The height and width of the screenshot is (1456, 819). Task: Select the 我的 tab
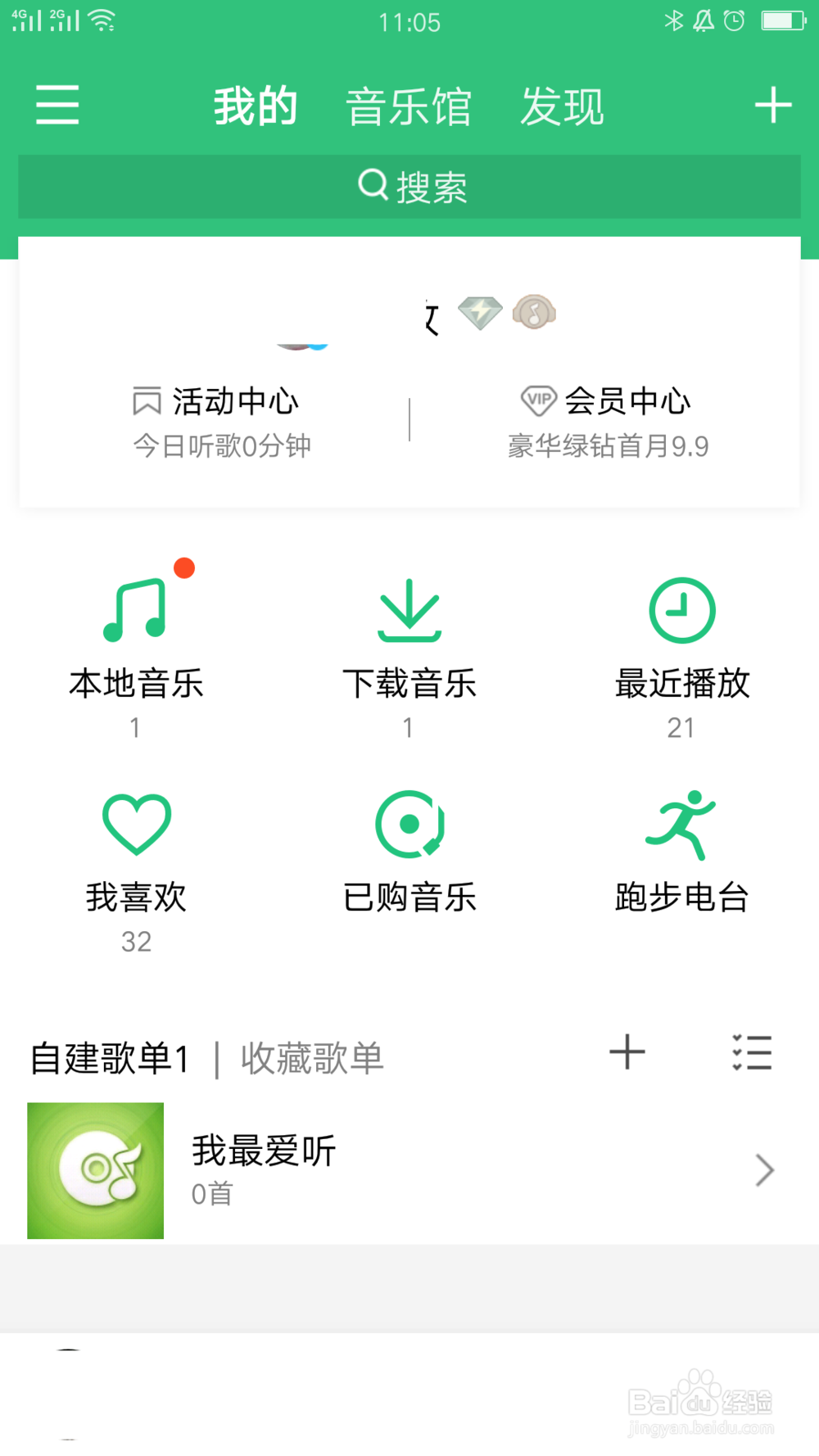(x=256, y=106)
